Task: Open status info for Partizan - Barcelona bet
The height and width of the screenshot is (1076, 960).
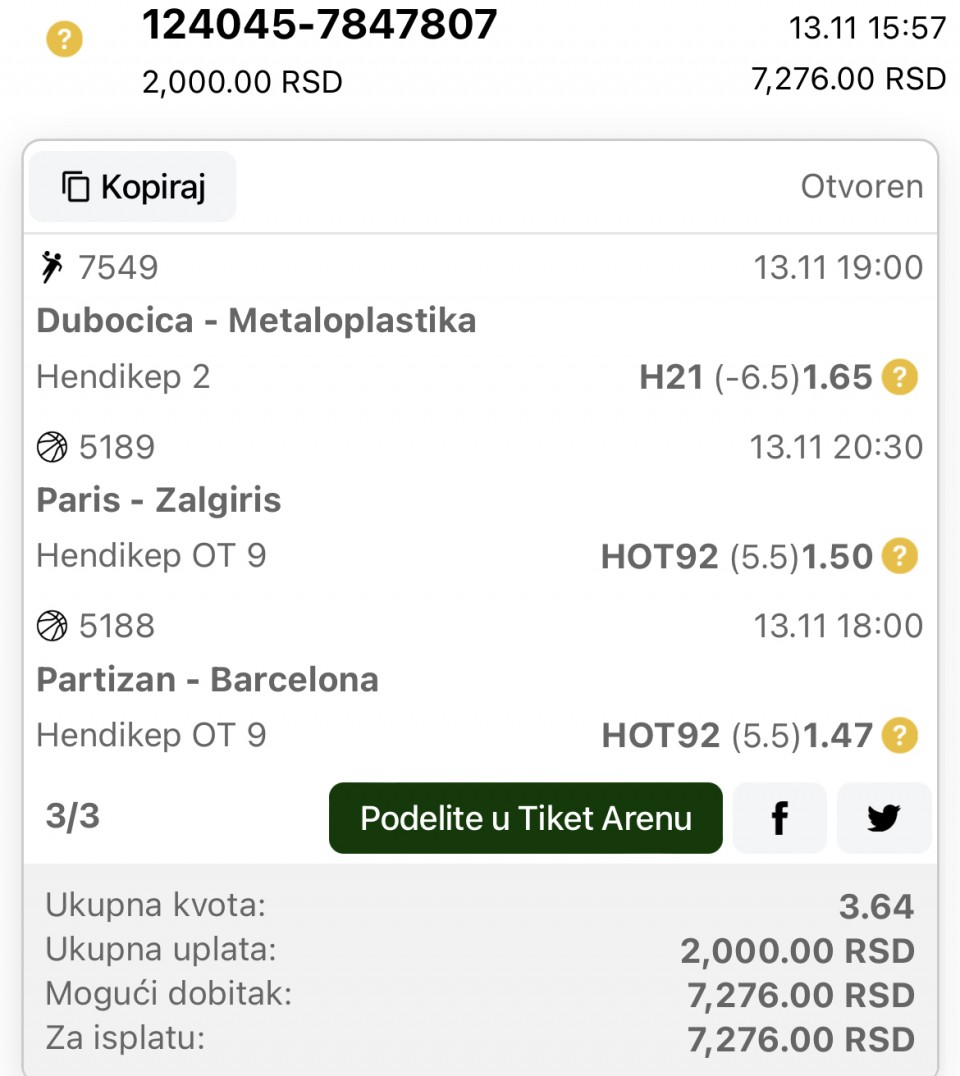Action: pyautogui.click(x=900, y=736)
